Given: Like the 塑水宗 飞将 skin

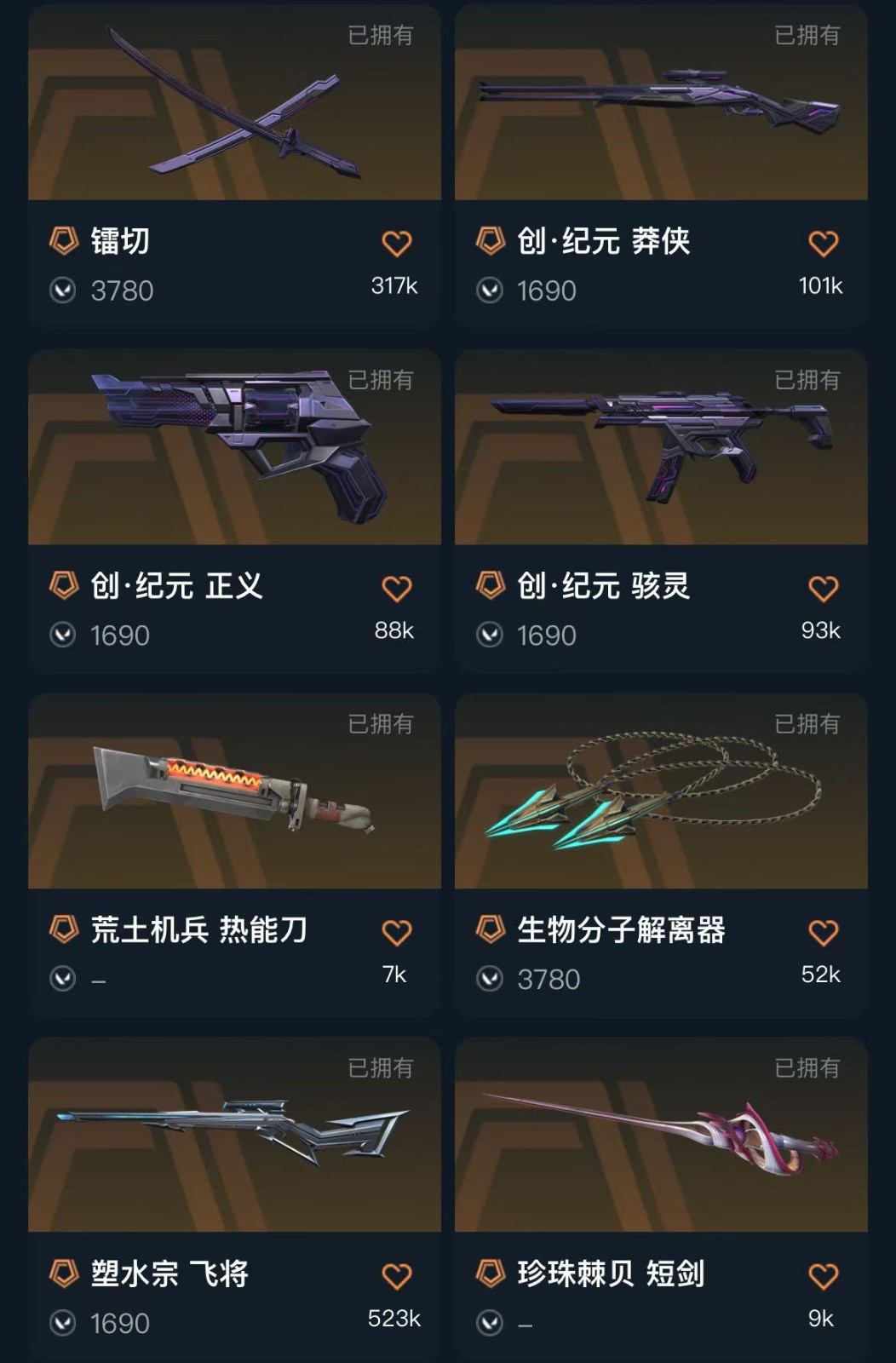Looking at the screenshot, I should [x=396, y=1276].
